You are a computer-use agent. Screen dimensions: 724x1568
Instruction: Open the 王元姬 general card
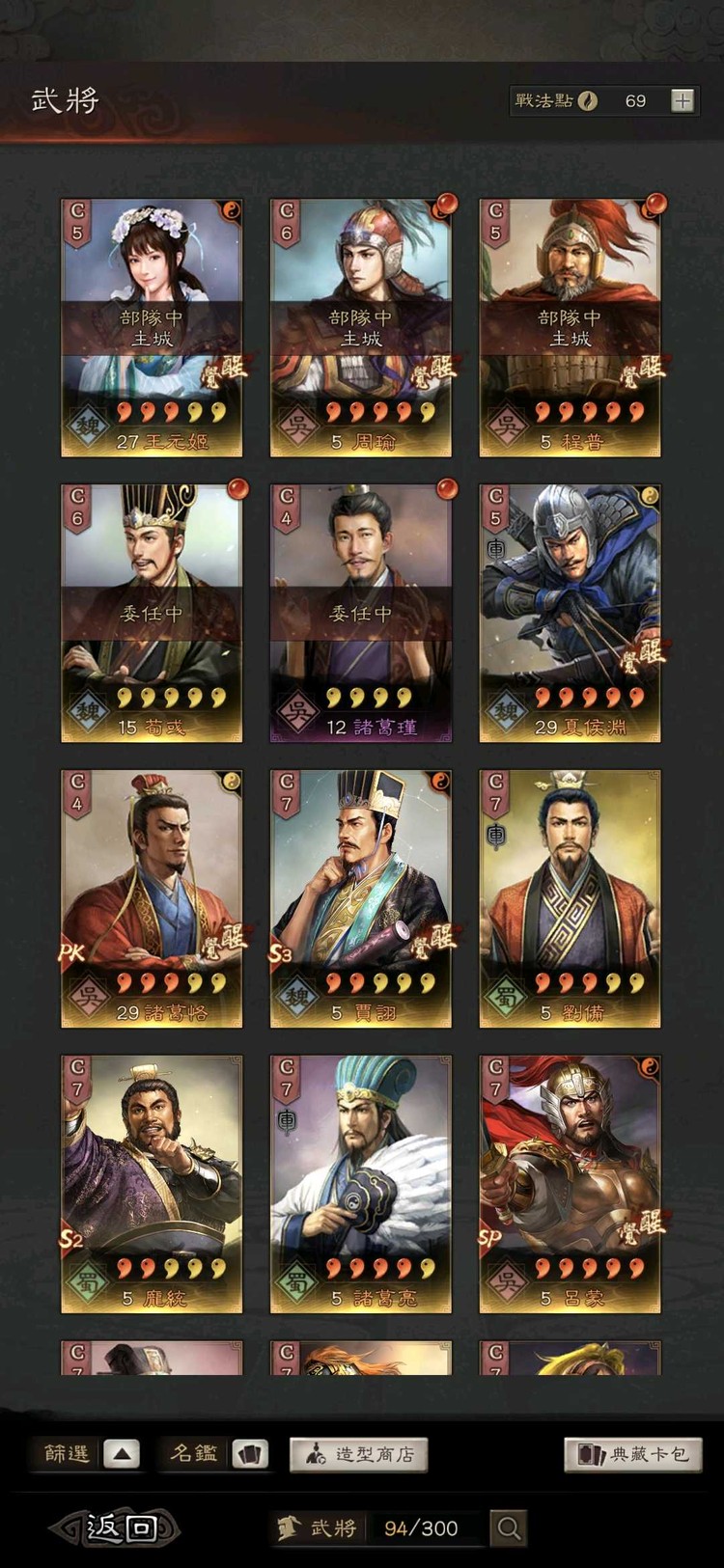click(152, 327)
